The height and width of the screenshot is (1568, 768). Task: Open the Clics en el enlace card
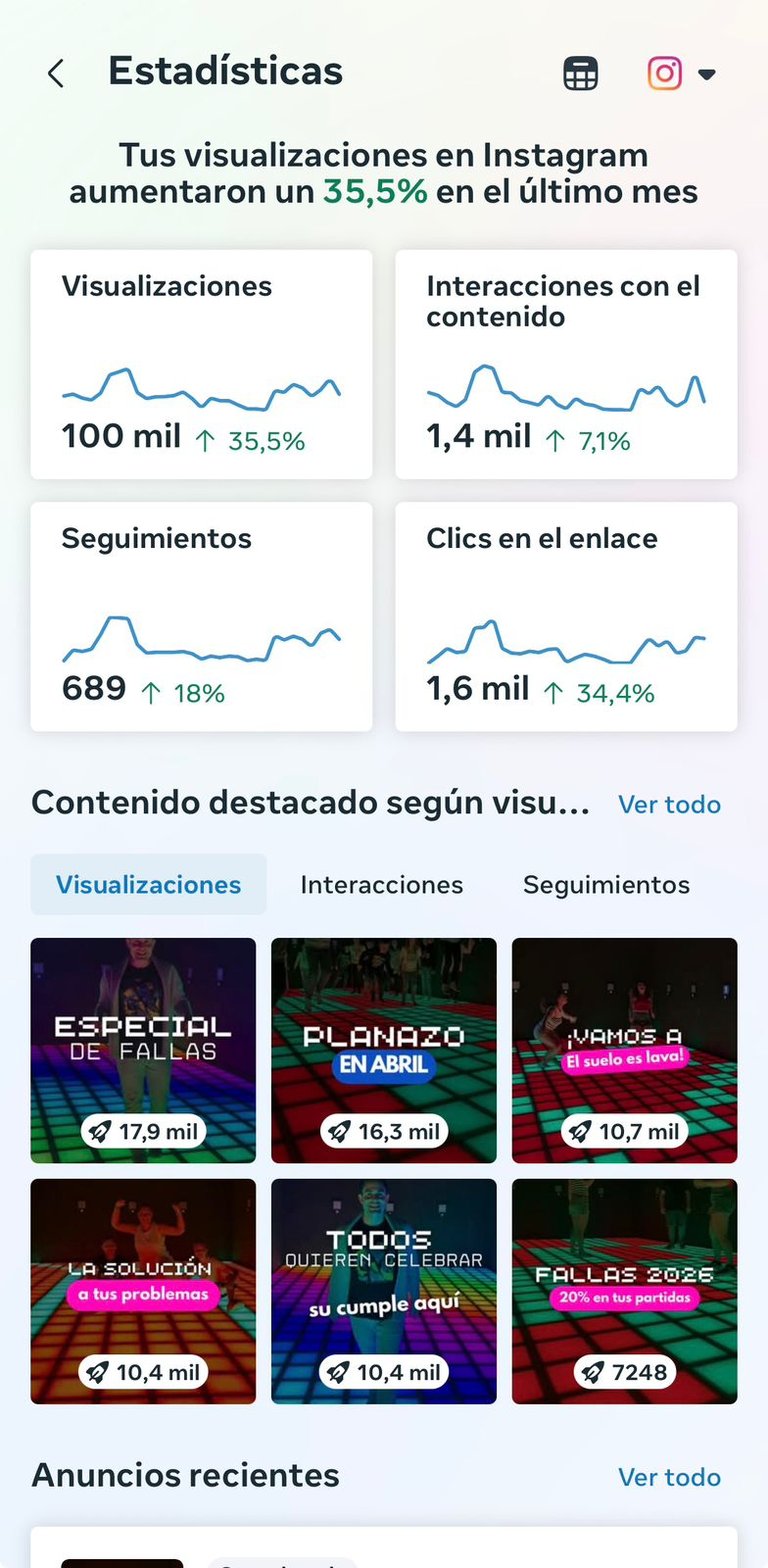[566, 617]
